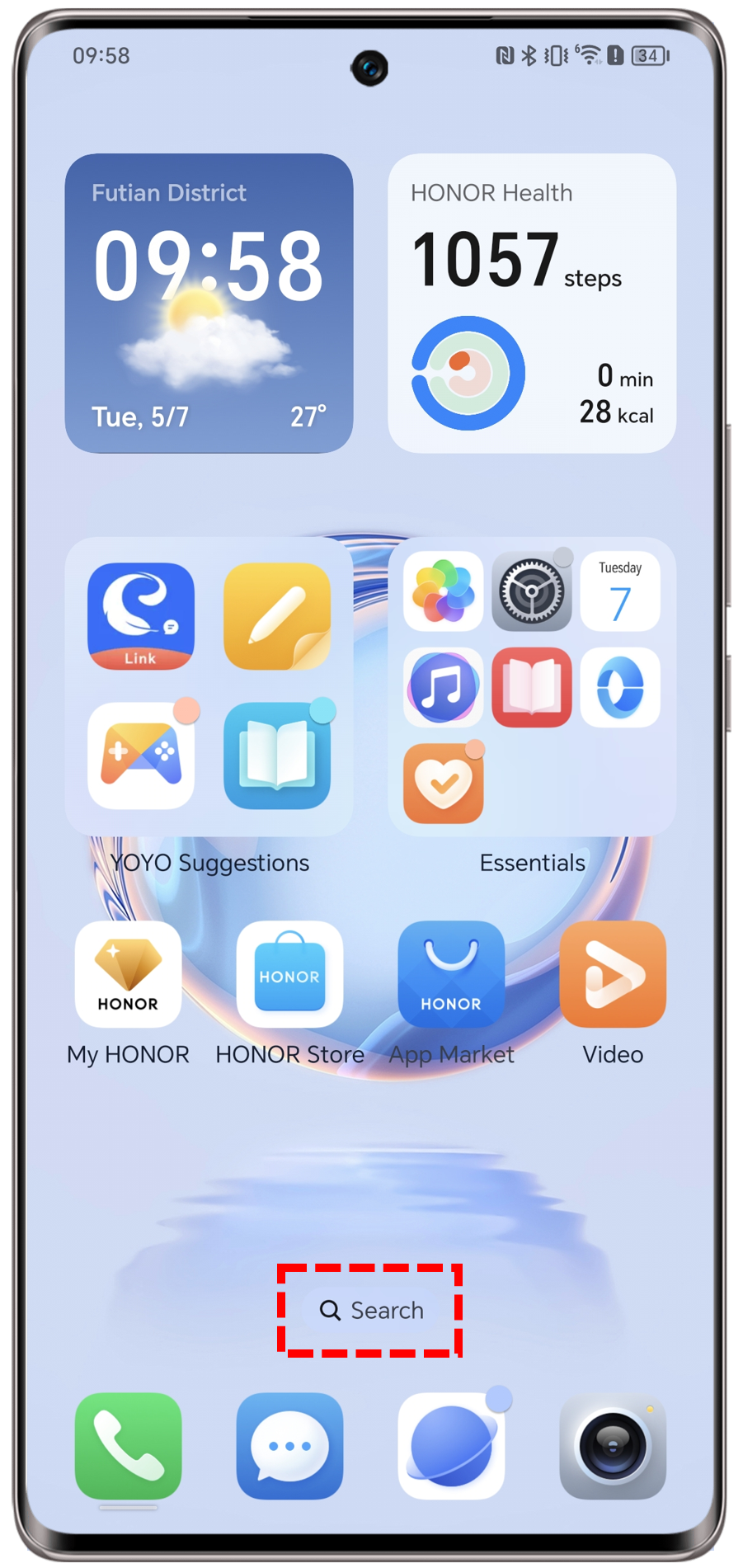Screen dimensions: 743x1568
Task: Open the HONOR Health steps widget
Action: tap(532, 303)
